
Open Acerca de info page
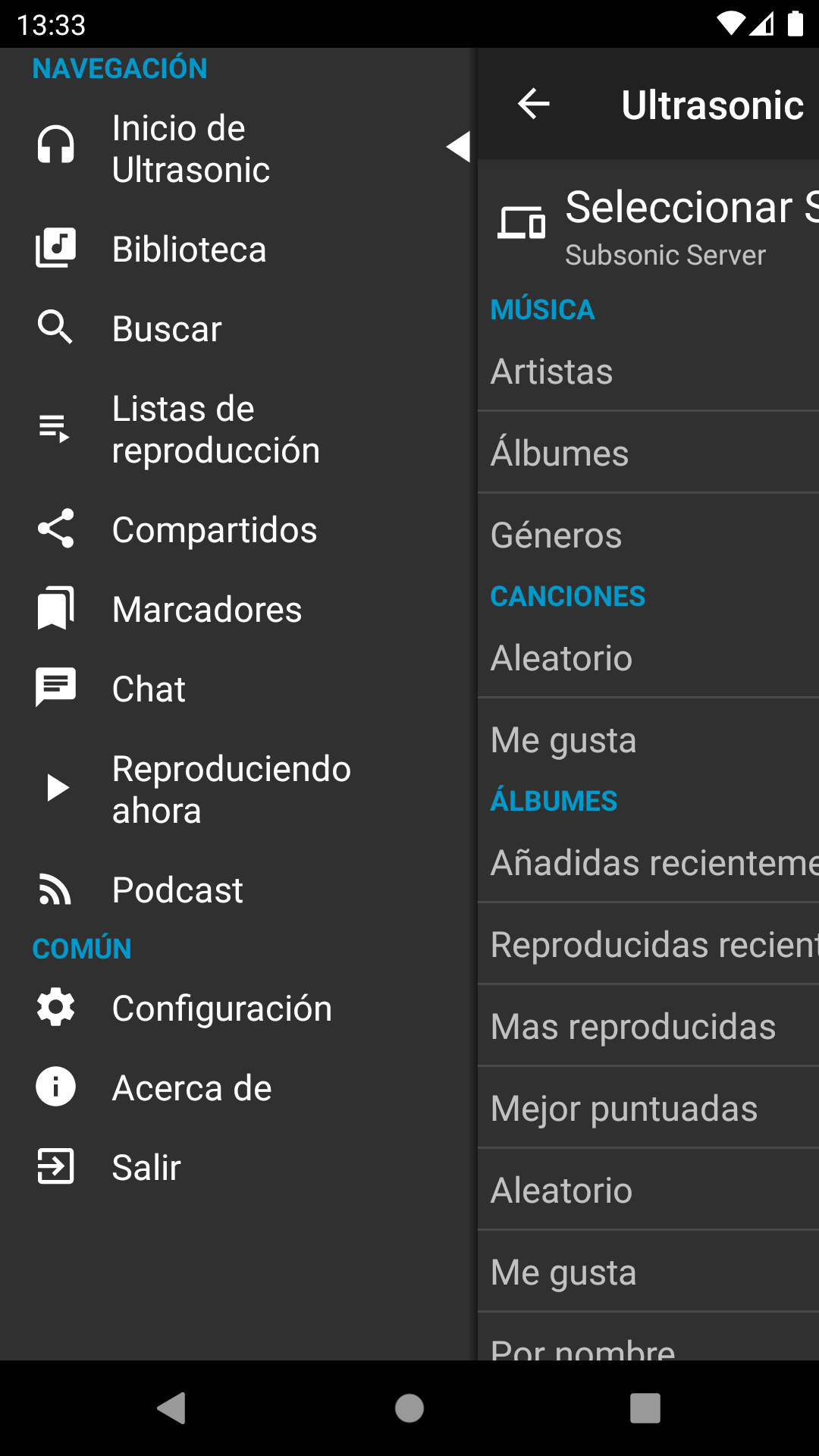[191, 1088]
